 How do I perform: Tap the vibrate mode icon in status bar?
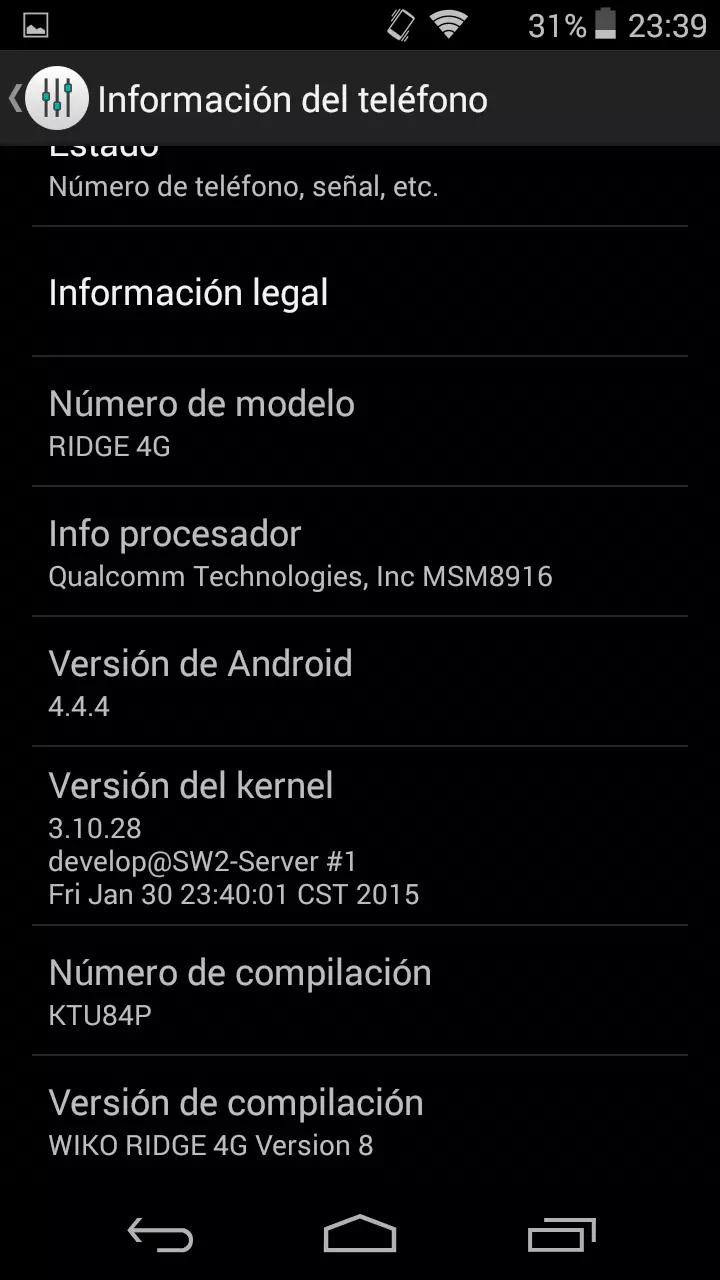(x=398, y=25)
